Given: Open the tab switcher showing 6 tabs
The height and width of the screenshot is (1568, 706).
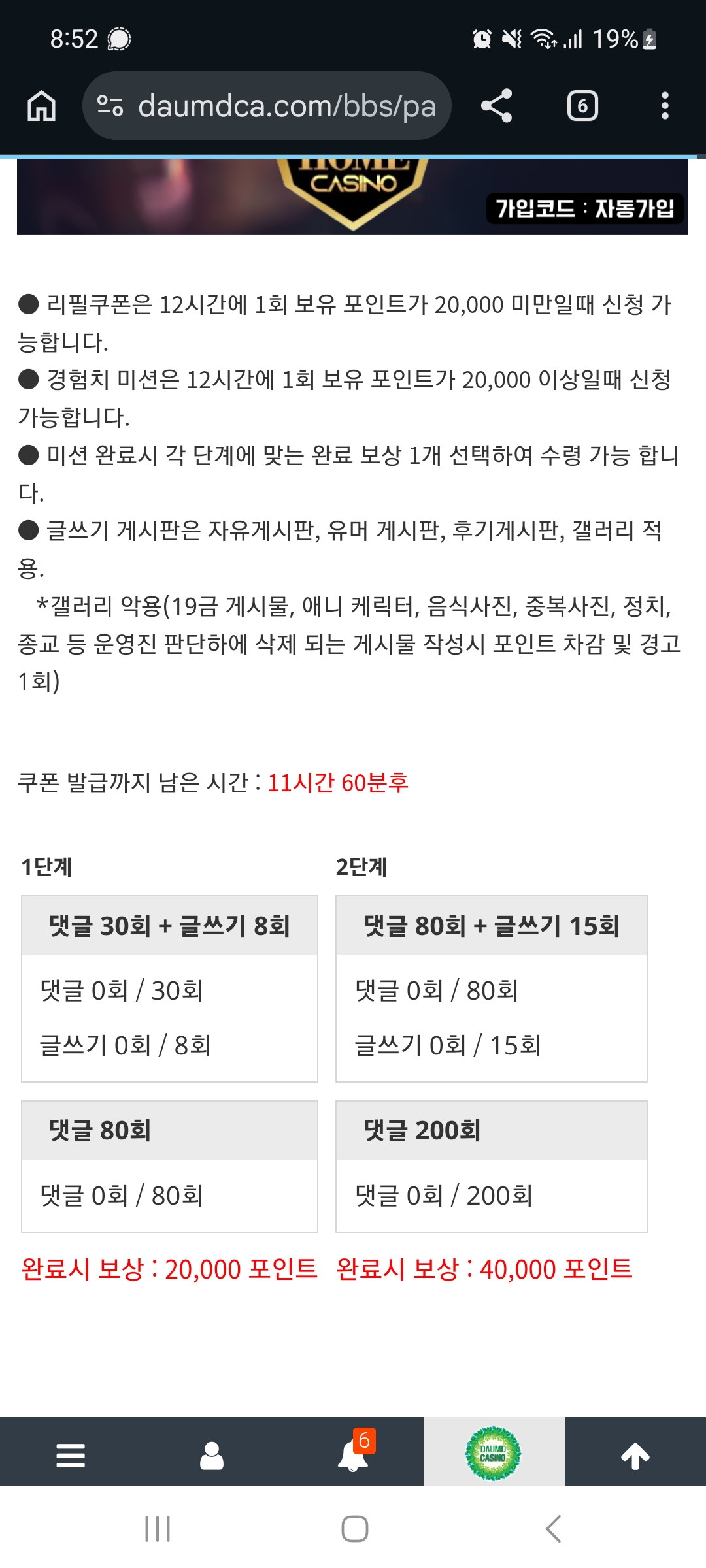Looking at the screenshot, I should (x=582, y=106).
